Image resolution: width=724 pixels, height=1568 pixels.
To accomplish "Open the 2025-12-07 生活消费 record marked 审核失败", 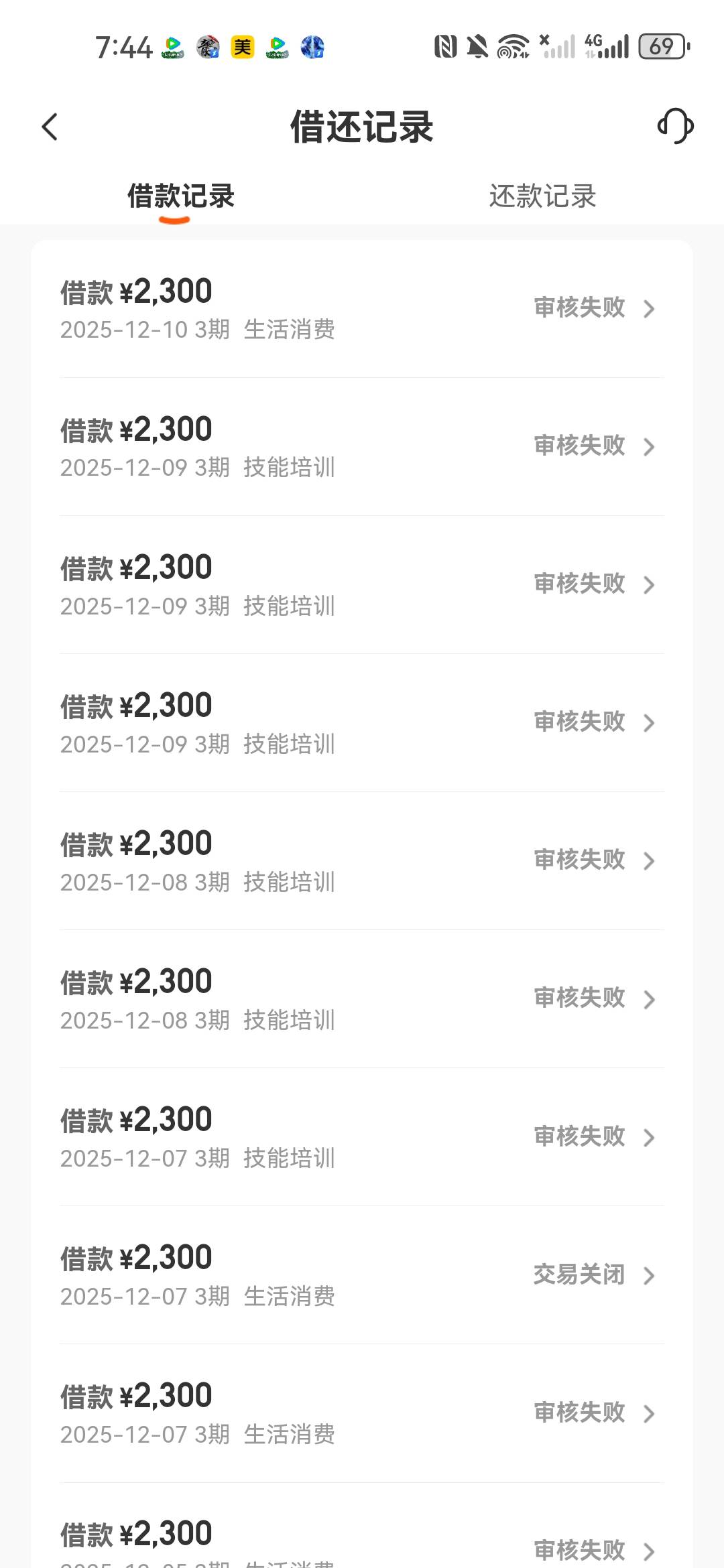I will (x=362, y=1414).
